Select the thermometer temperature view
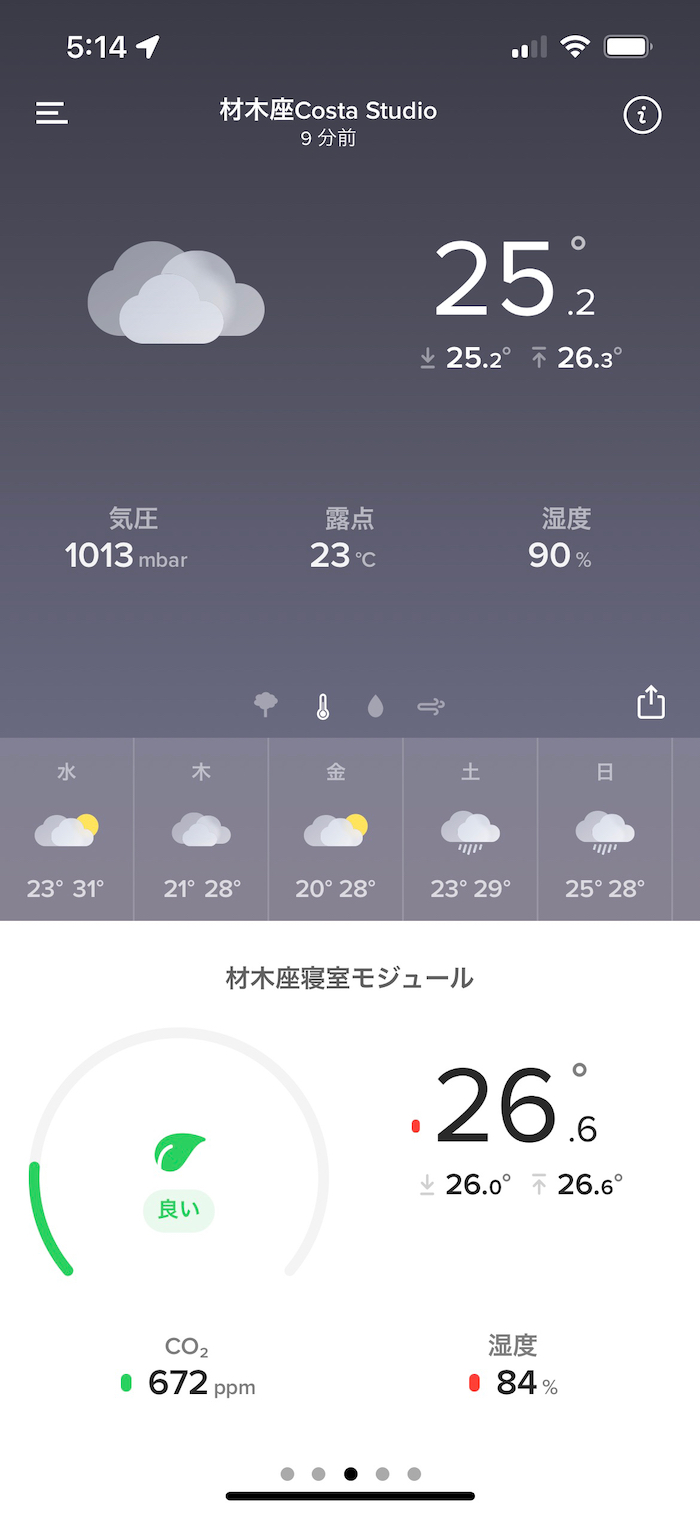This screenshot has width=700, height=1515. (322, 707)
